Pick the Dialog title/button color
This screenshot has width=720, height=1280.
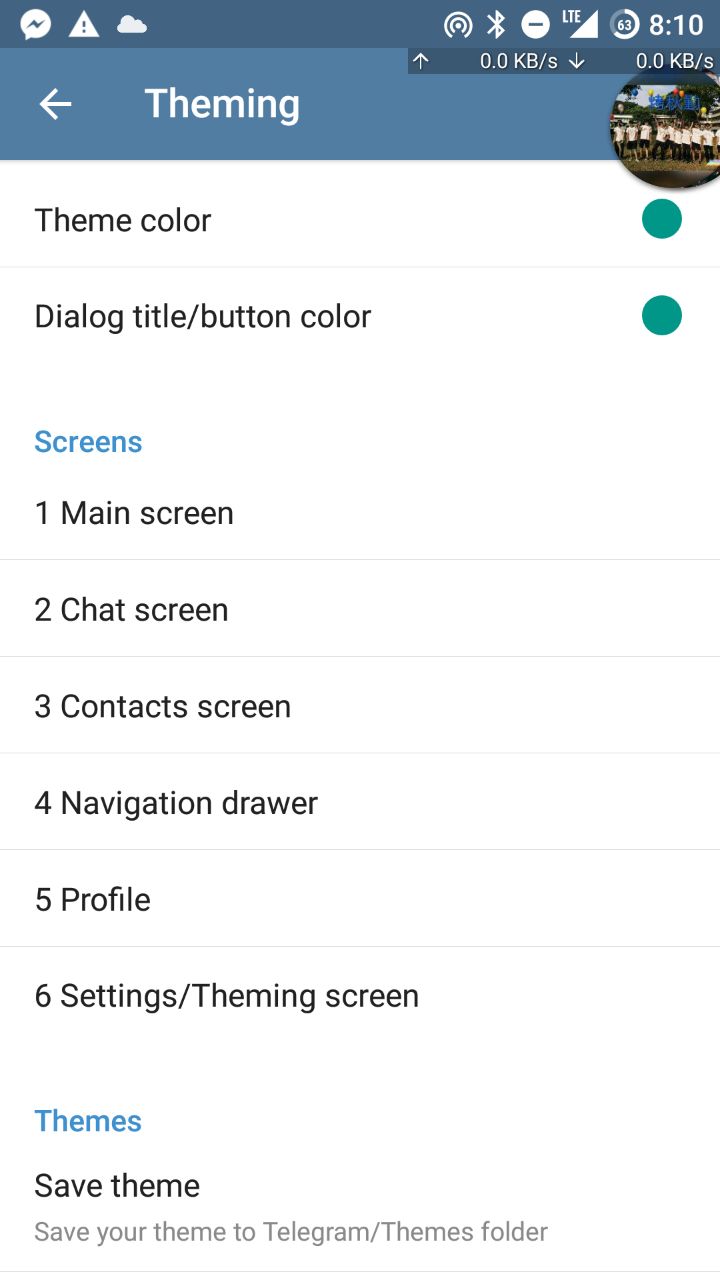360,316
